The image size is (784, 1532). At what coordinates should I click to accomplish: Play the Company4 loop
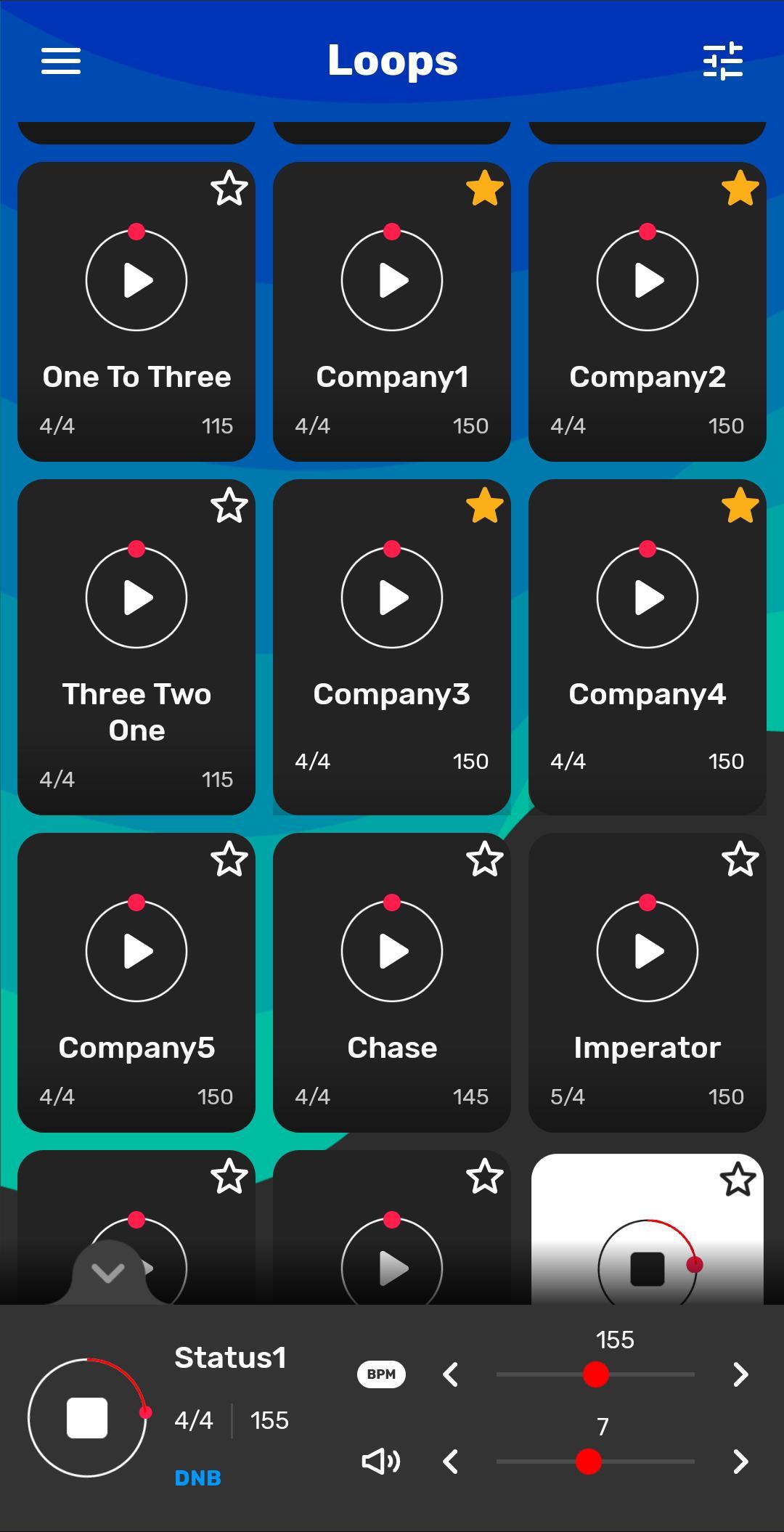pyautogui.click(x=648, y=598)
